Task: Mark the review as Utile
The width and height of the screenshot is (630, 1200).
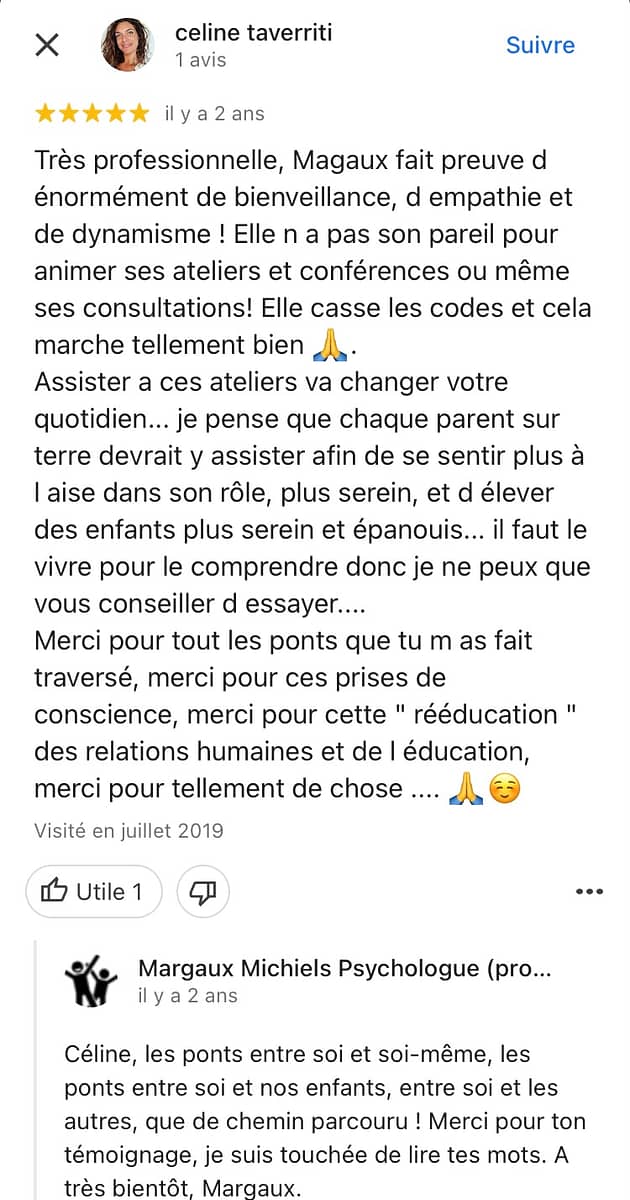Action: [93, 891]
